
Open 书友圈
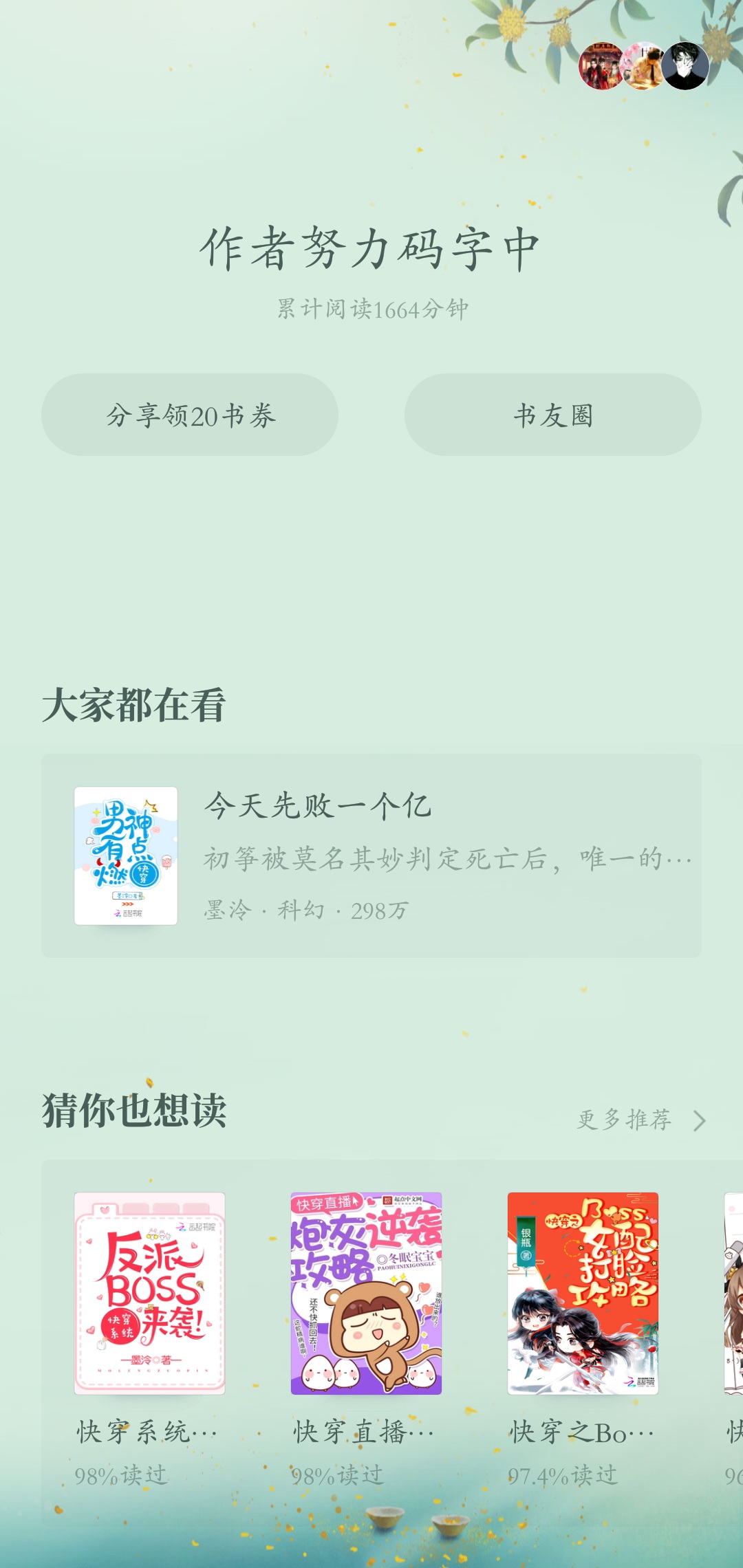(552, 415)
